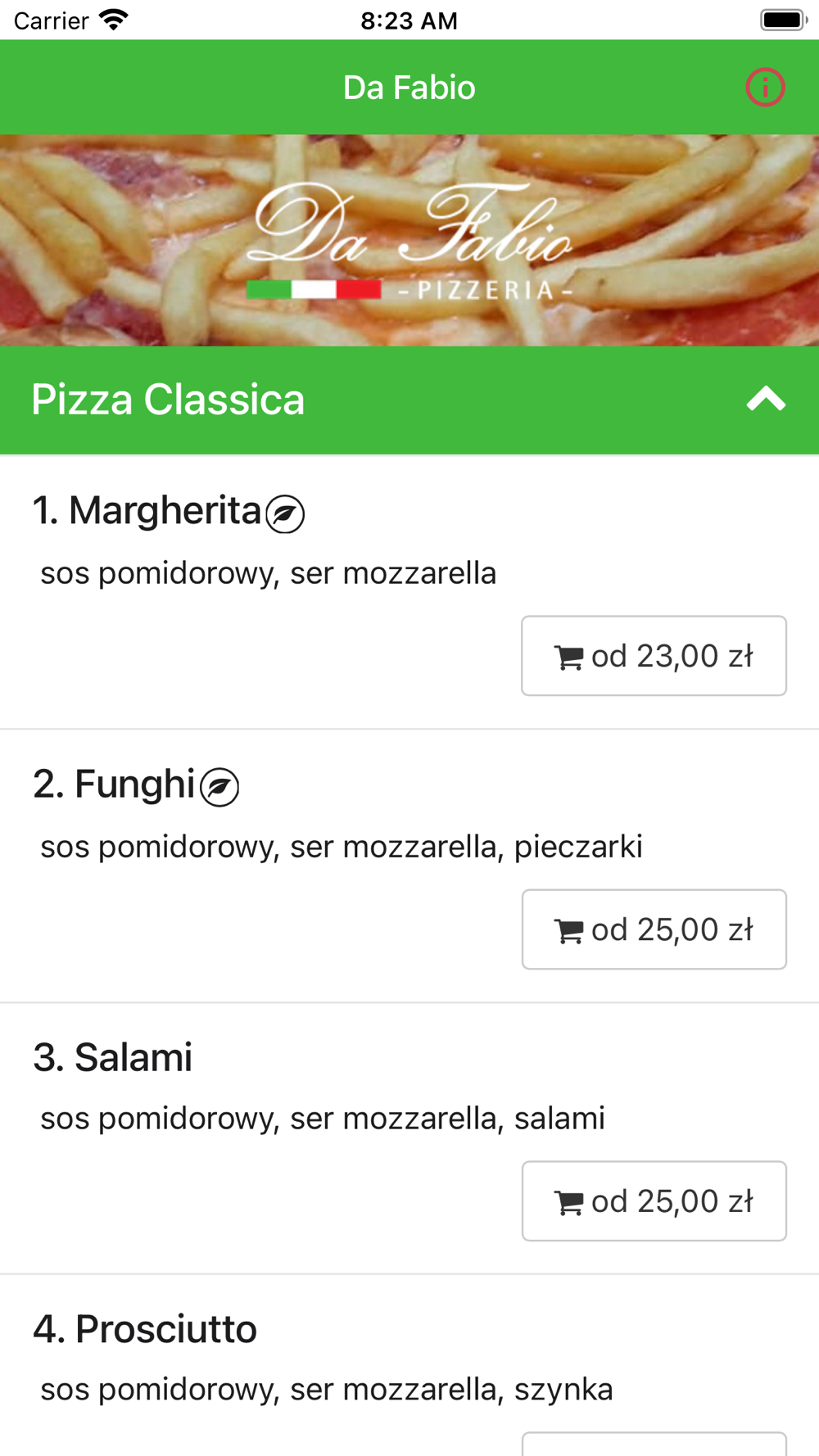
Task: Open the restaurant info icon
Action: [765, 88]
